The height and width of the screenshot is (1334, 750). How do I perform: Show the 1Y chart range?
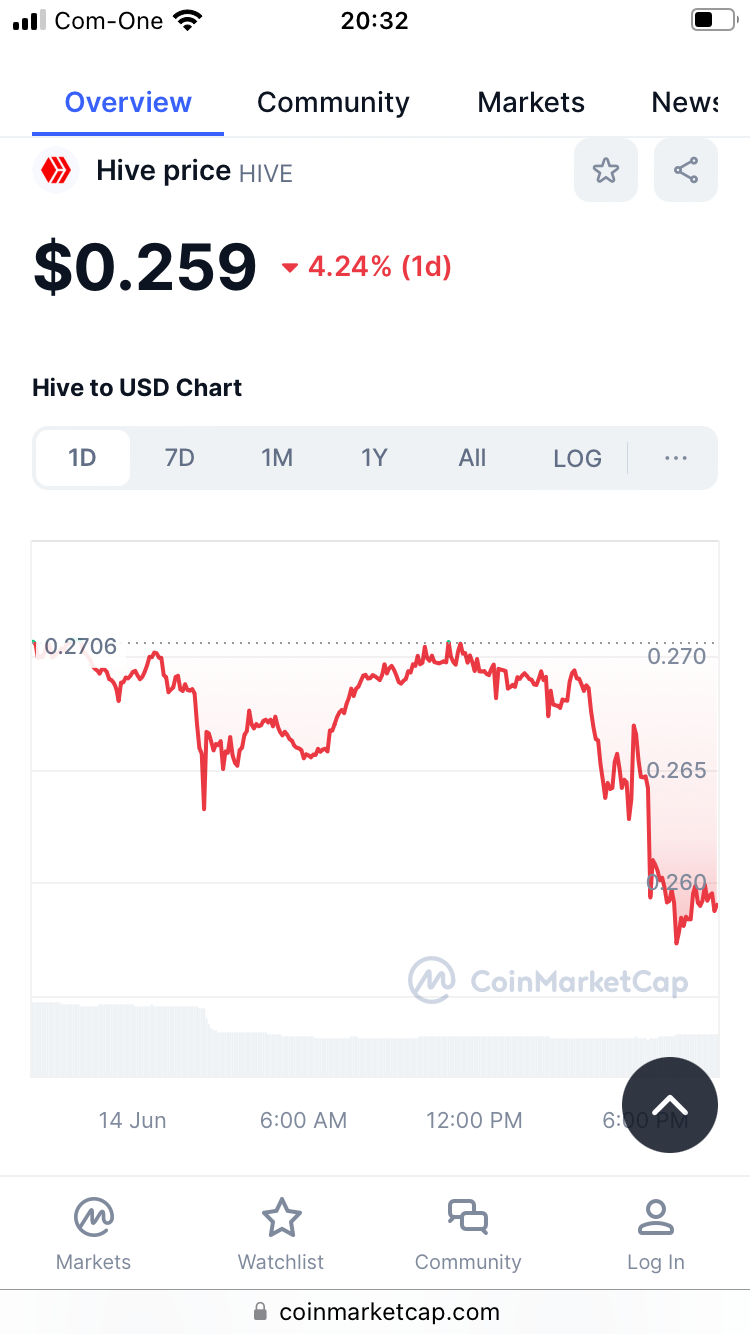click(x=374, y=458)
